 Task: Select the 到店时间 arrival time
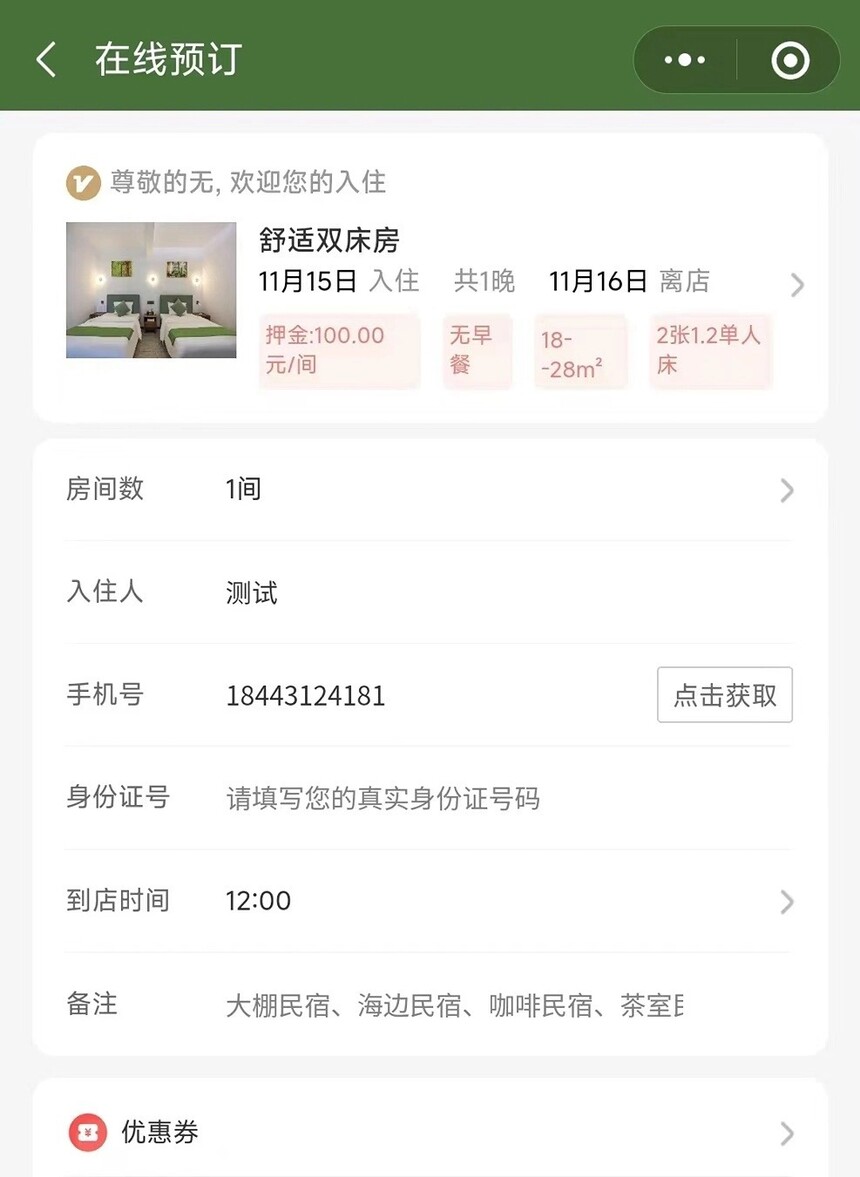tap(500, 901)
